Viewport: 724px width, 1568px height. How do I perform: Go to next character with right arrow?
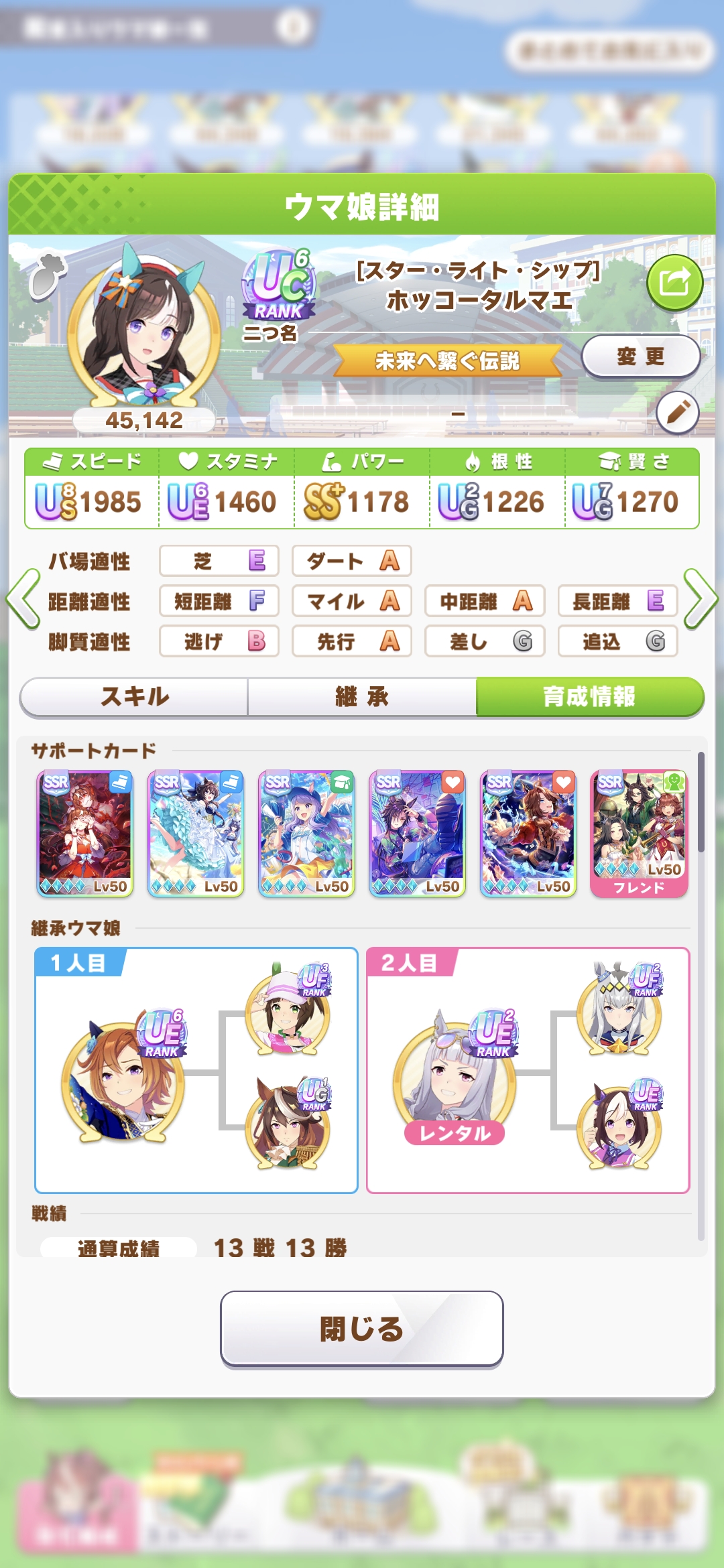tap(701, 599)
